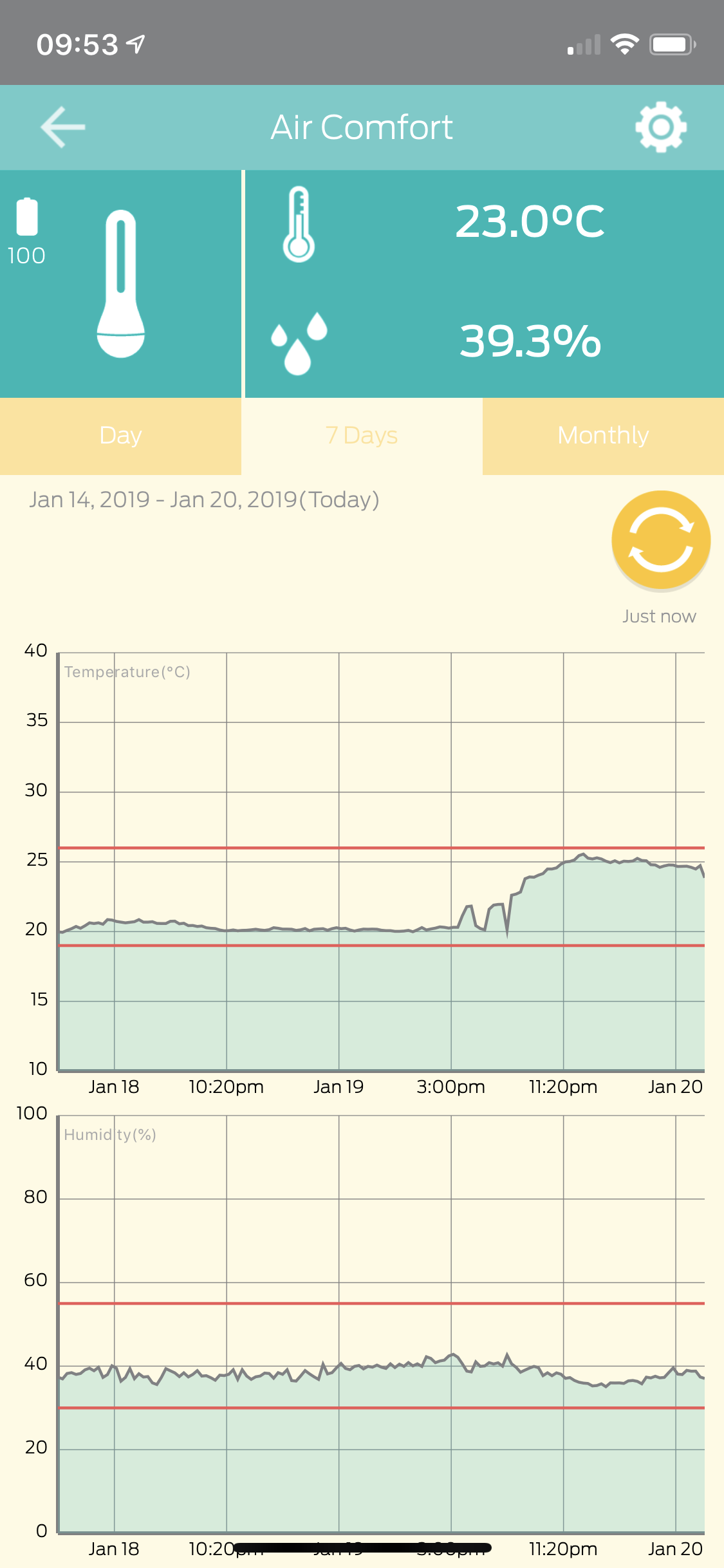This screenshot has width=724, height=1568.
Task: Go back using the arrow icon
Action: pos(62,127)
